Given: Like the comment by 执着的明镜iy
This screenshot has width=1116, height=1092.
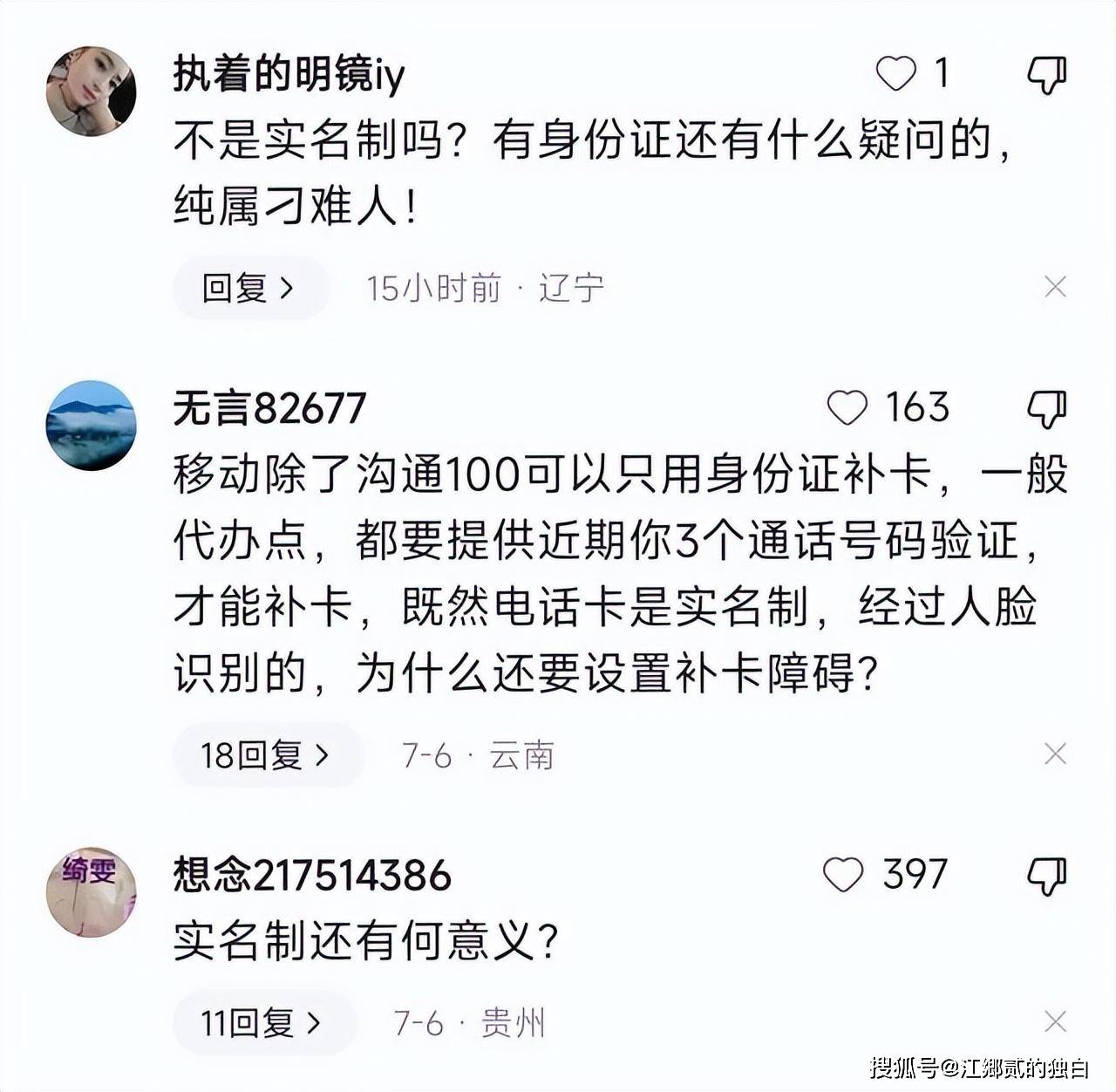Looking at the screenshot, I should (x=895, y=74).
